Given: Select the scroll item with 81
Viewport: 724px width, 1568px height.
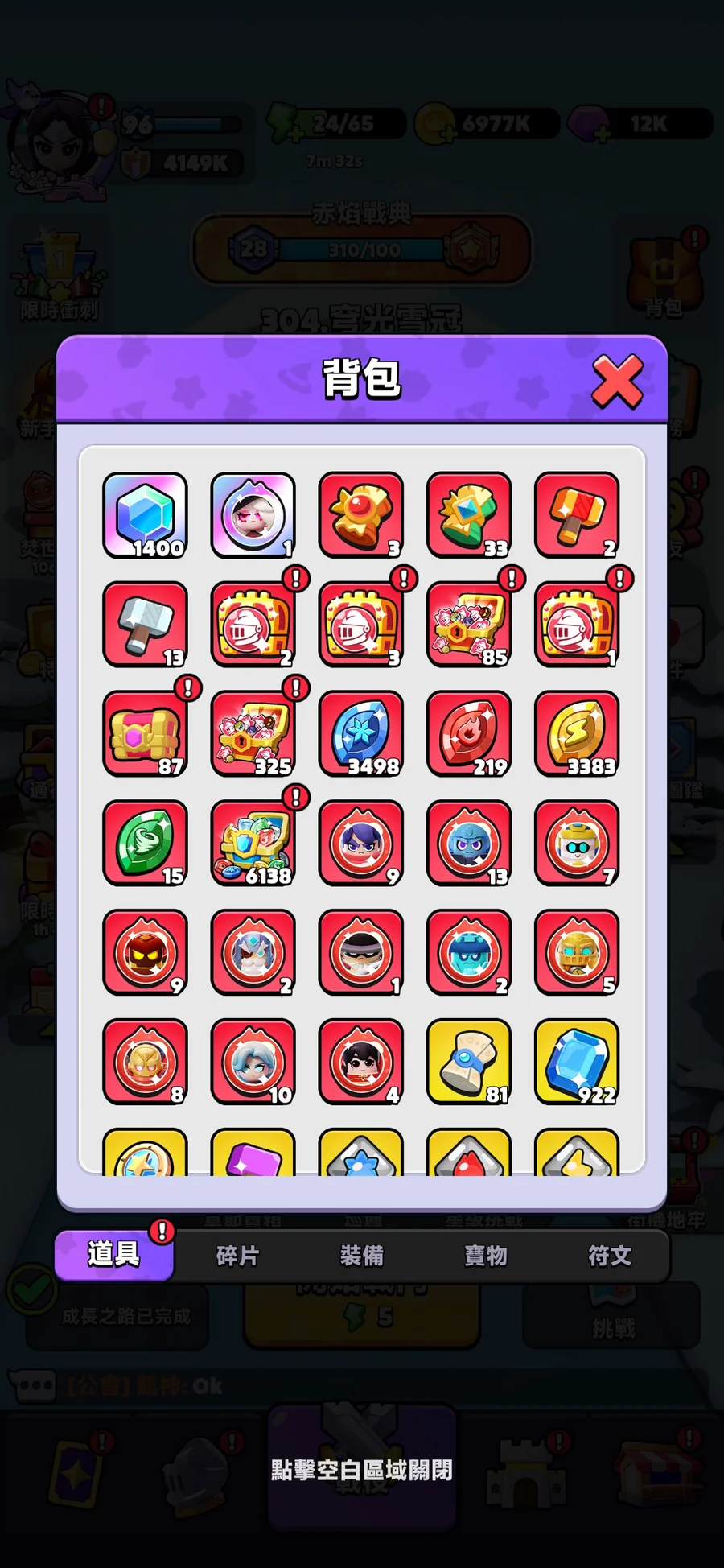Looking at the screenshot, I should click(x=469, y=1062).
